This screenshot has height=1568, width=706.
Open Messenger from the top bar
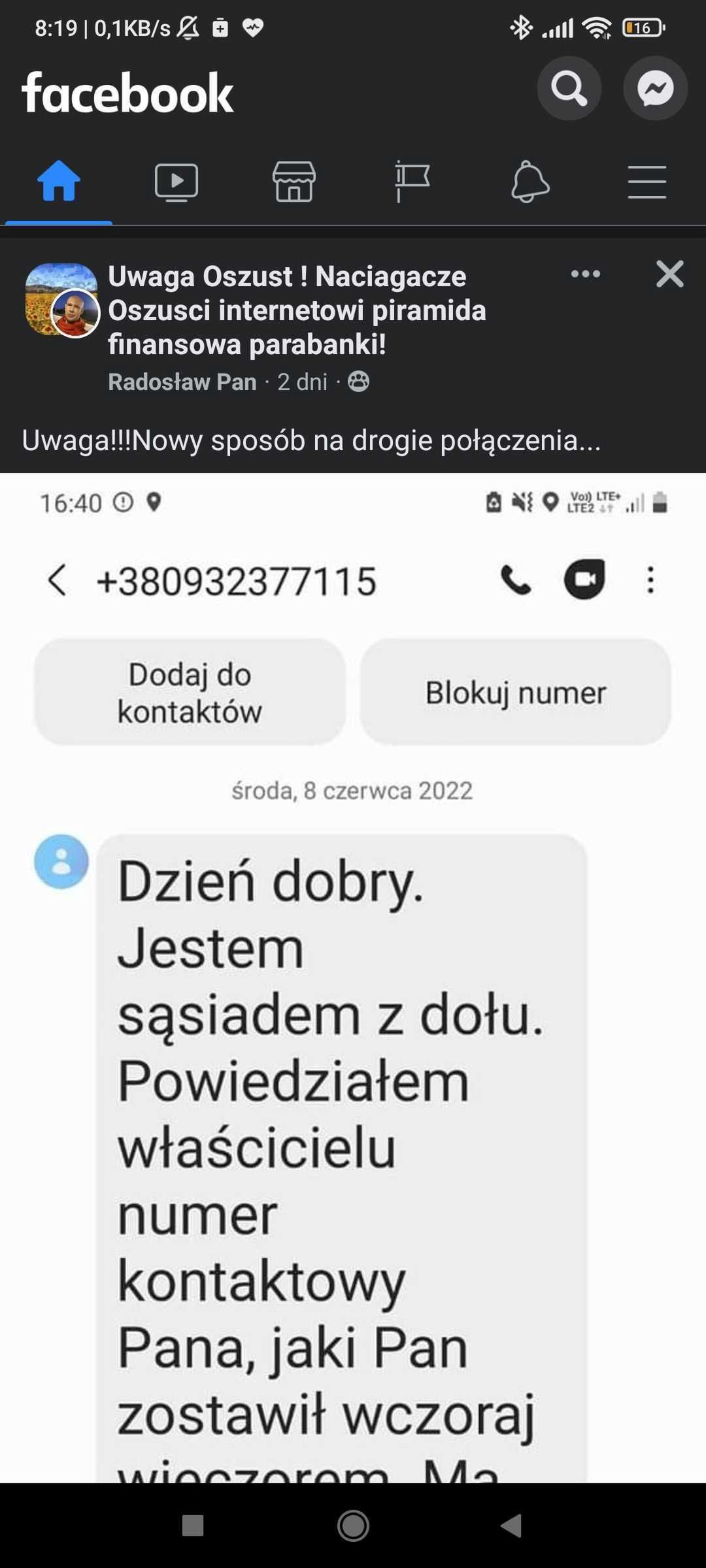(x=656, y=88)
